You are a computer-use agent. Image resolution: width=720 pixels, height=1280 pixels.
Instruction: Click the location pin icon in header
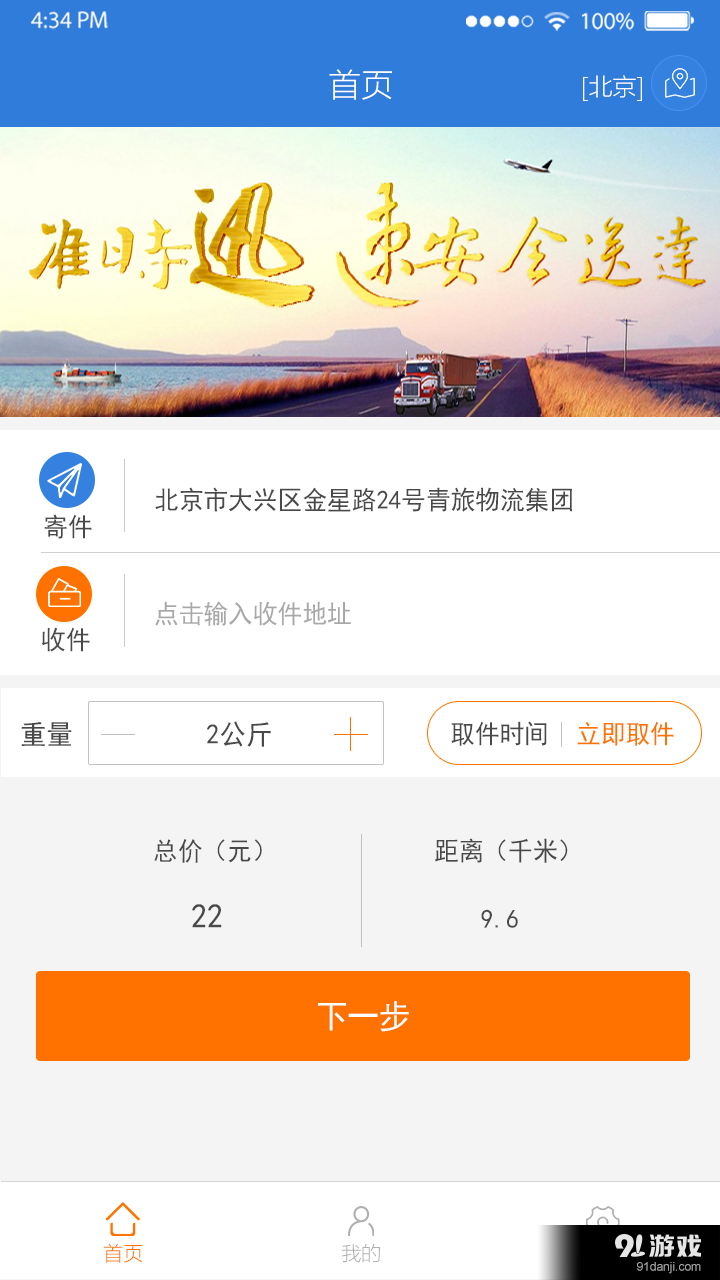pos(678,83)
